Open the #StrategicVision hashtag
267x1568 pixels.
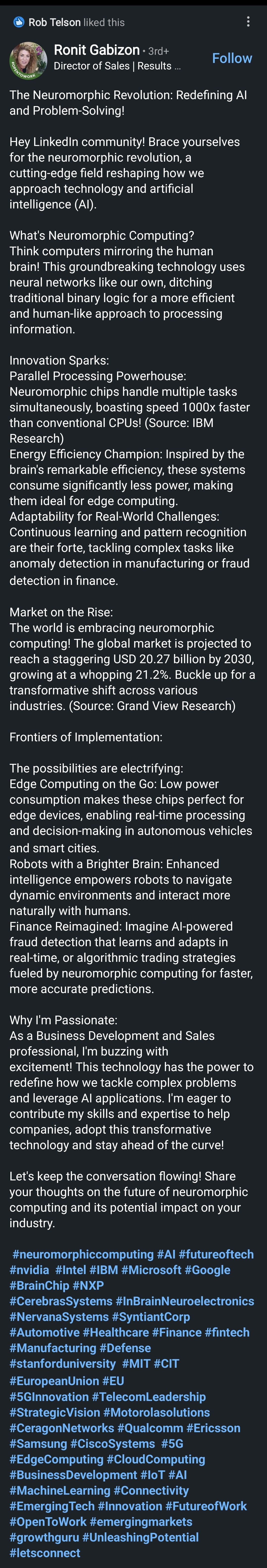tap(55, 1412)
